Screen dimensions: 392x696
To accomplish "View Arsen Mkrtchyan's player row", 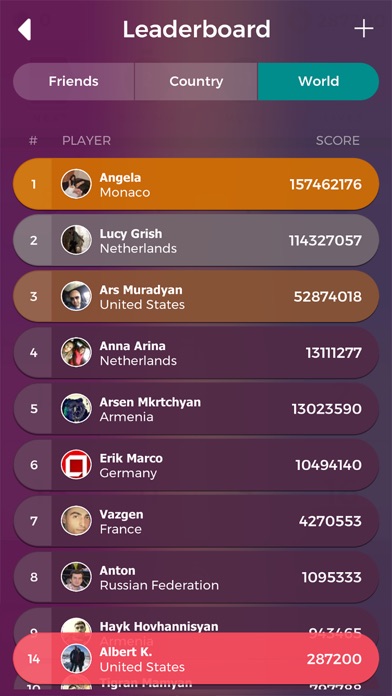I will [x=196, y=408].
